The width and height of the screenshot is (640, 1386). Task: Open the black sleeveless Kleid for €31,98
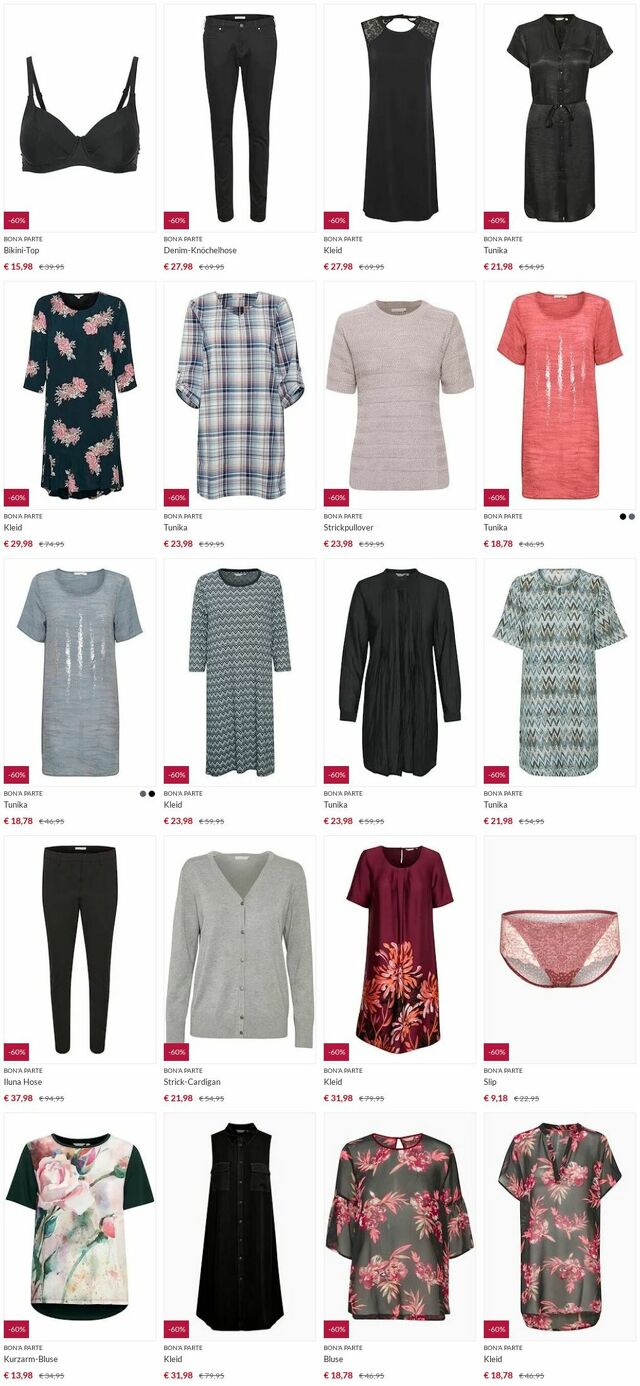coord(240,1227)
